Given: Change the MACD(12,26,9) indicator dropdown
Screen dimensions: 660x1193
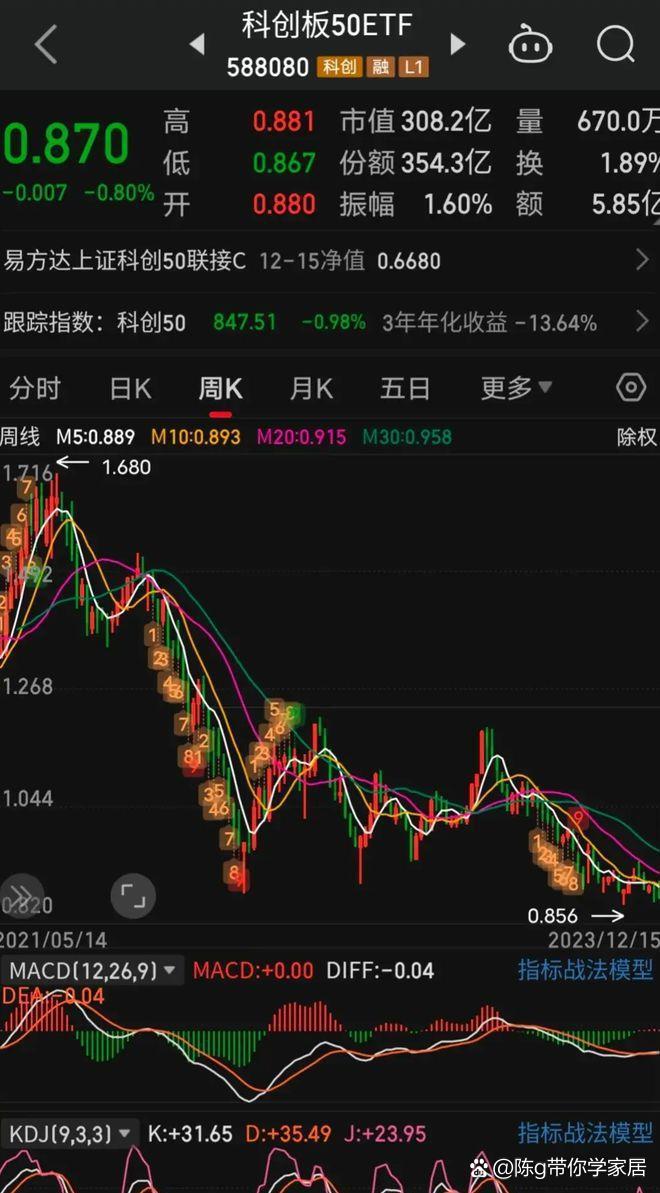Looking at the screenshot, I should 92,971.
